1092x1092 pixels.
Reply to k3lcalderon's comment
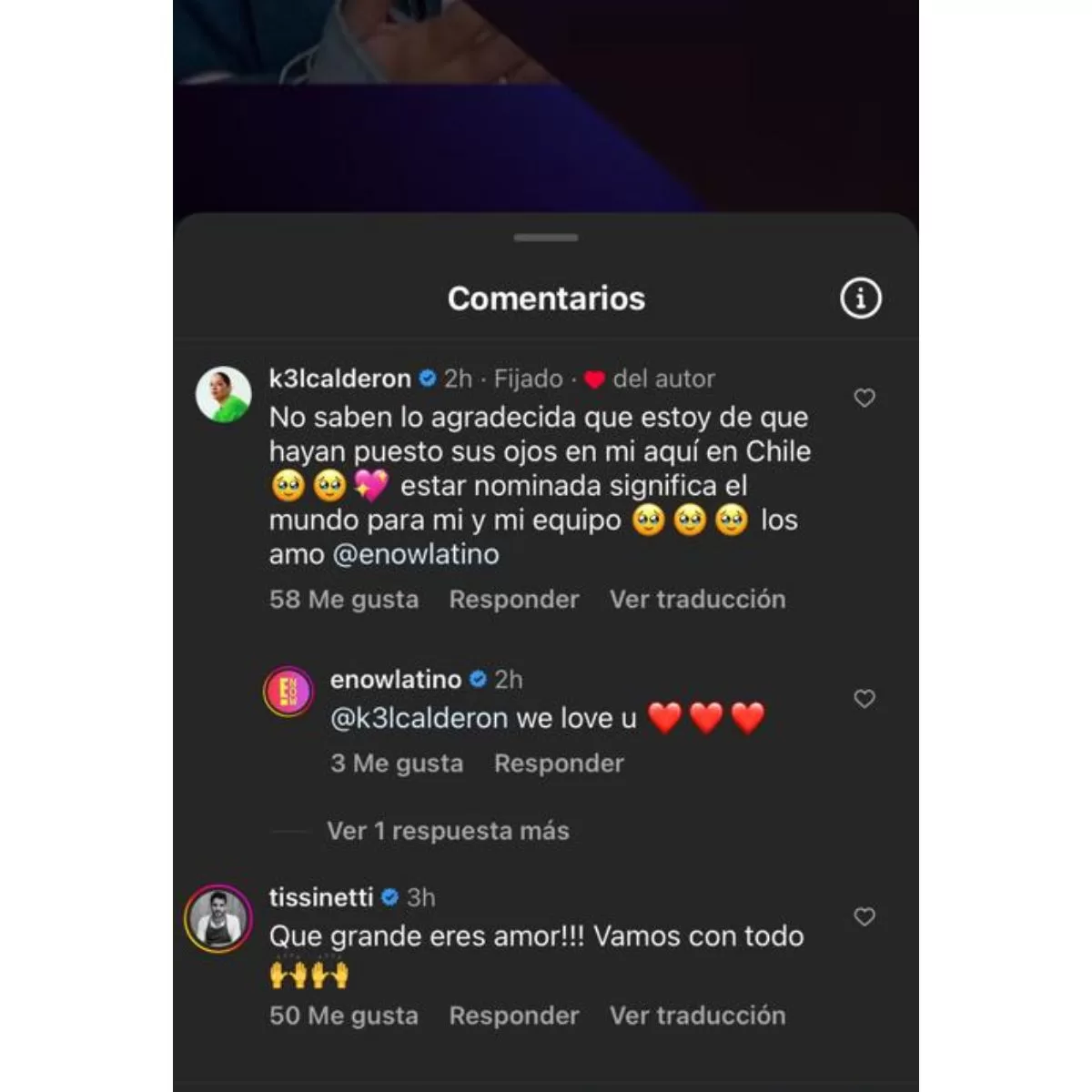point(513,599)
